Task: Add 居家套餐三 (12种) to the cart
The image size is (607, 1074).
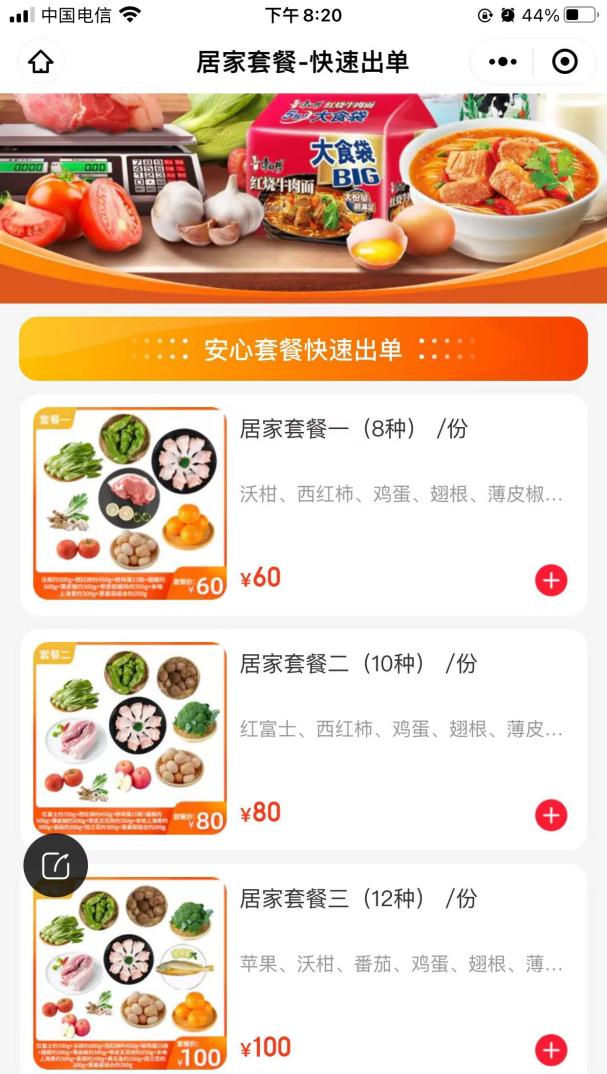Action: 552,1050
